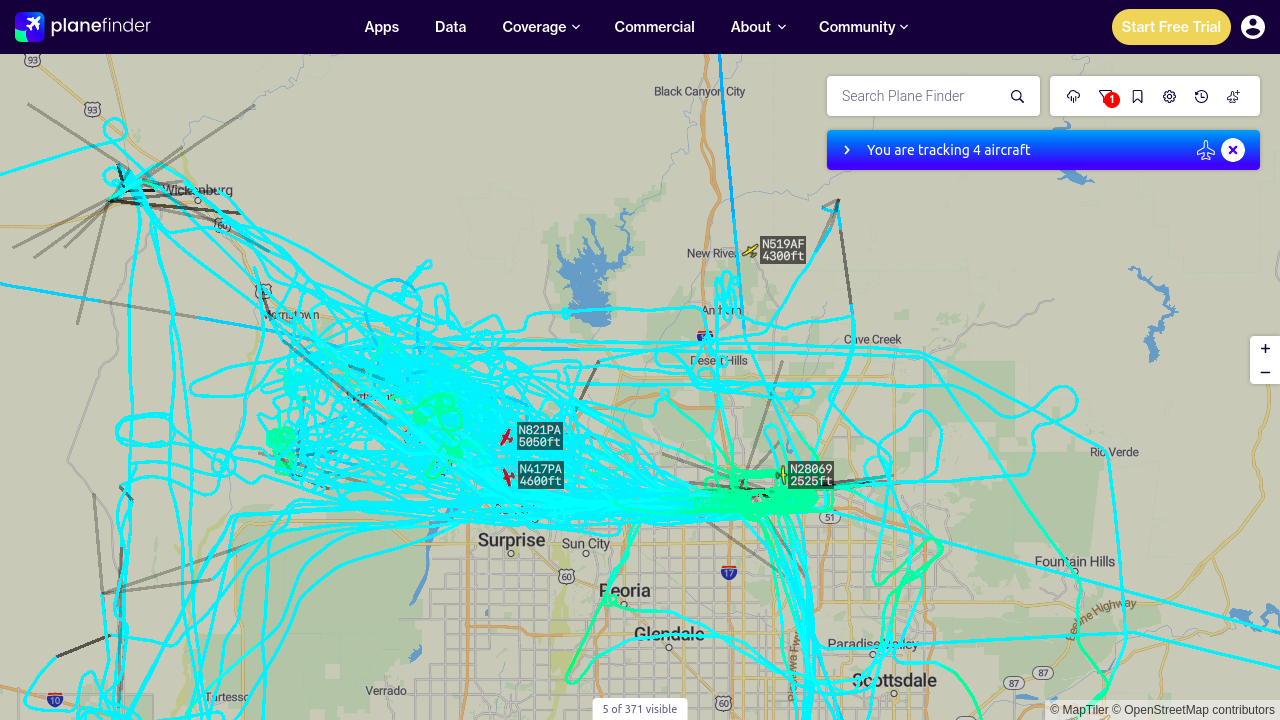1280x720 pixels.
Task: Dismiss the aircraft tracking banner
Action: coord(1233,150)
